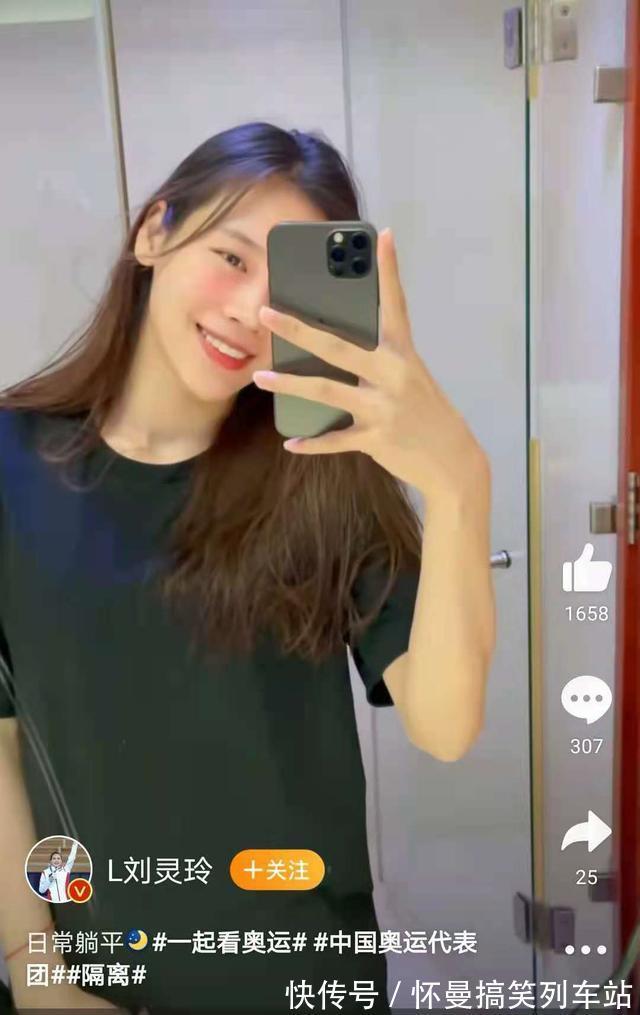
Task: Share this video with the arrow
Action: click(586, 832)
